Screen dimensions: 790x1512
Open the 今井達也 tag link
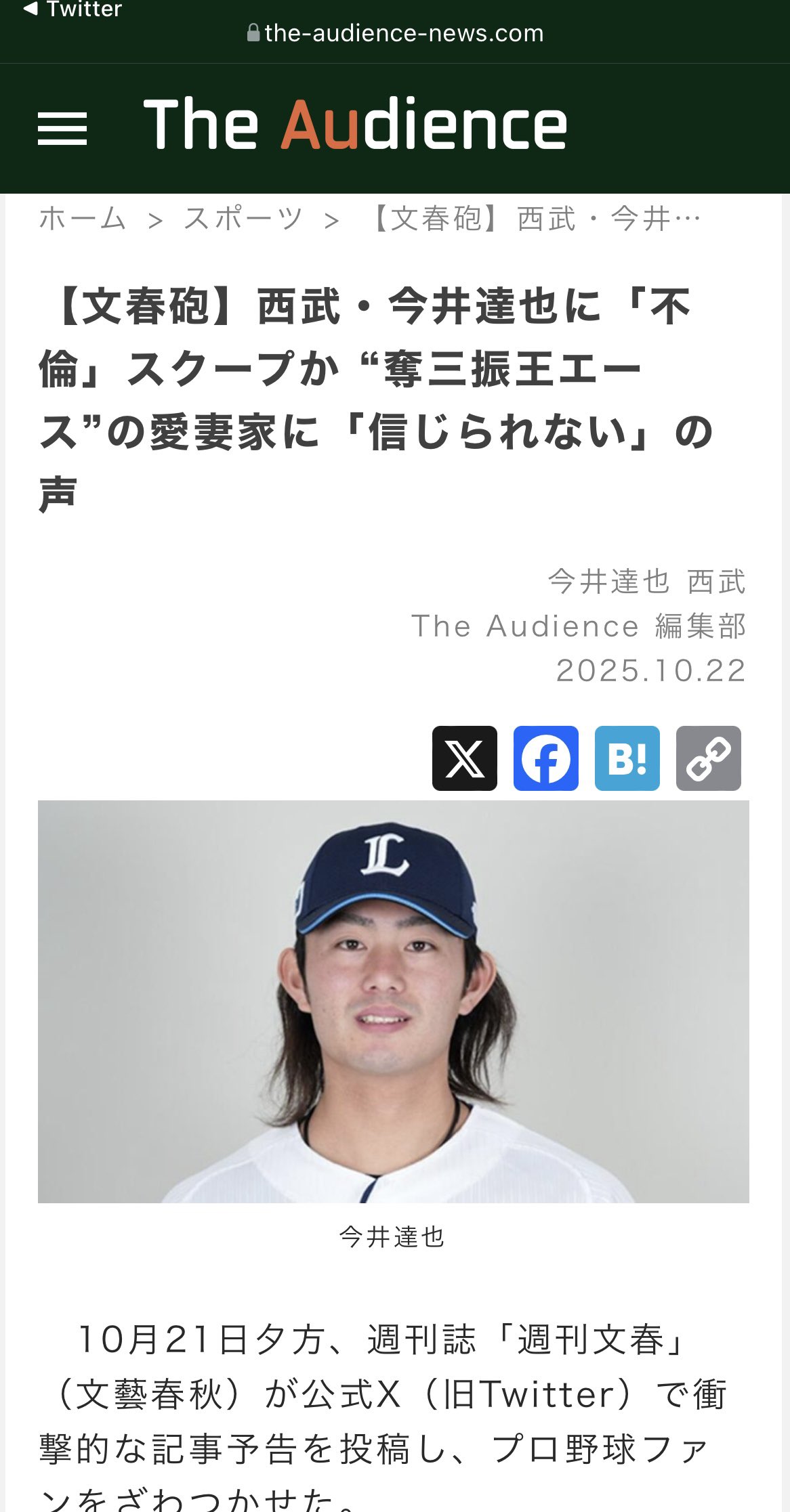(608, 582)
